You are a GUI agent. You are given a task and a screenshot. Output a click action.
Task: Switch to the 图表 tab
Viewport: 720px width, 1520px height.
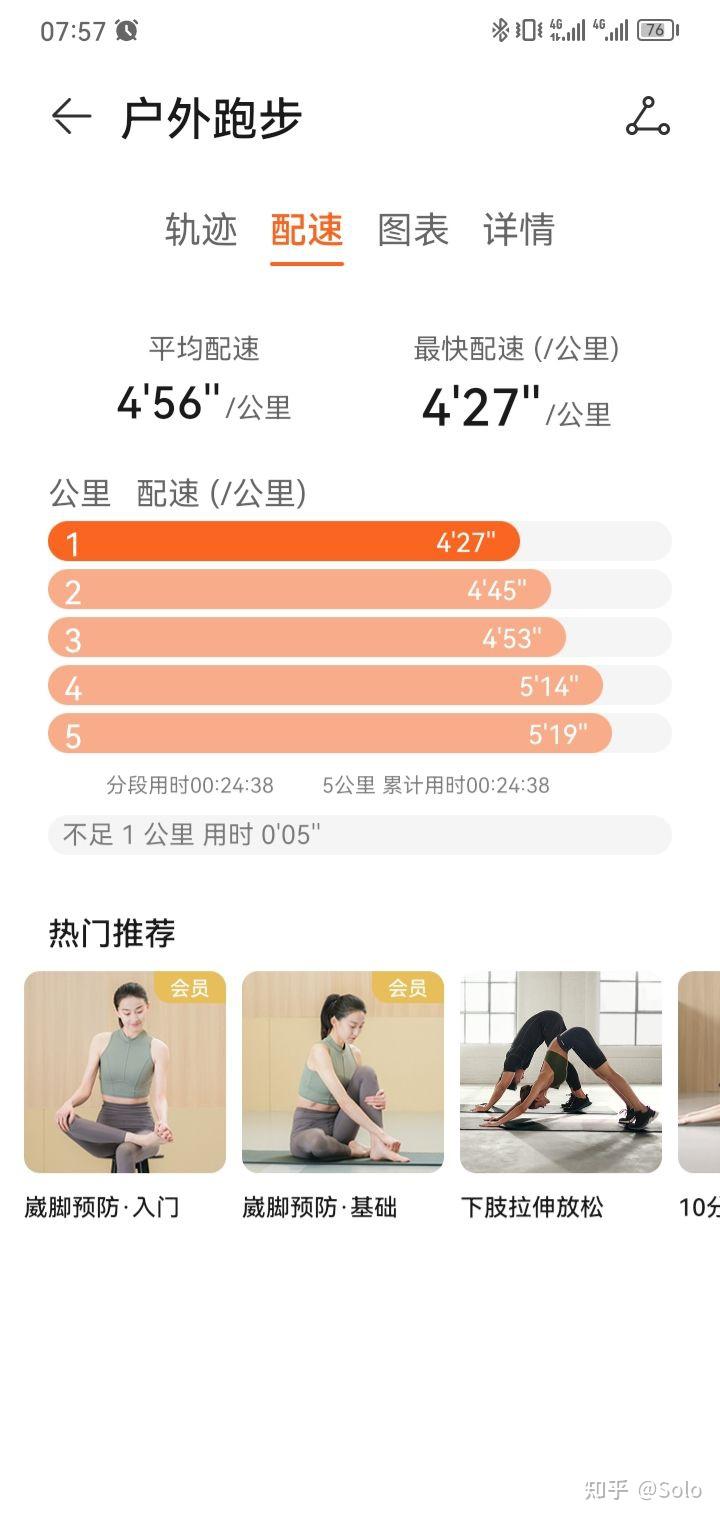(413, 230)
